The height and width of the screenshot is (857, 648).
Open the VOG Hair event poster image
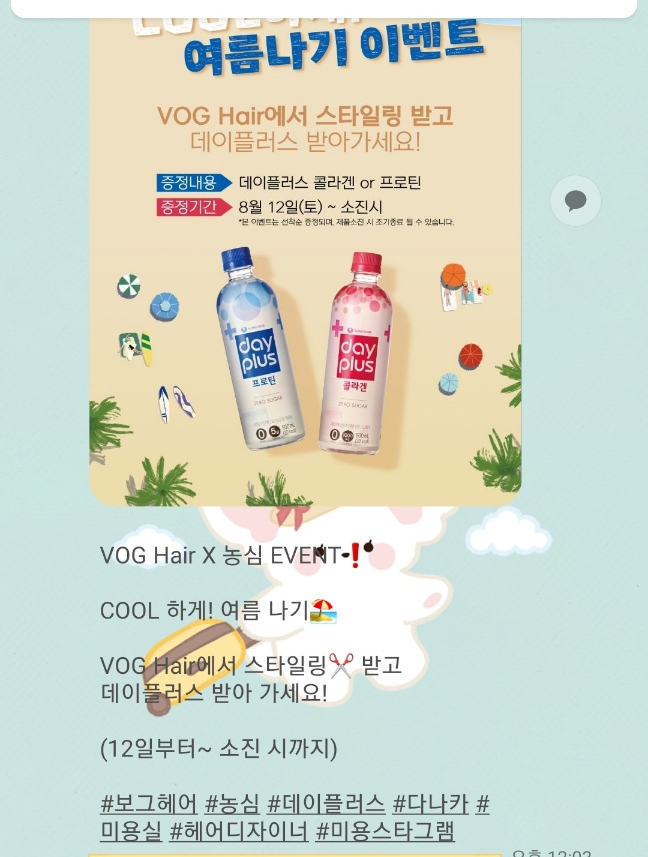(305, 260)
